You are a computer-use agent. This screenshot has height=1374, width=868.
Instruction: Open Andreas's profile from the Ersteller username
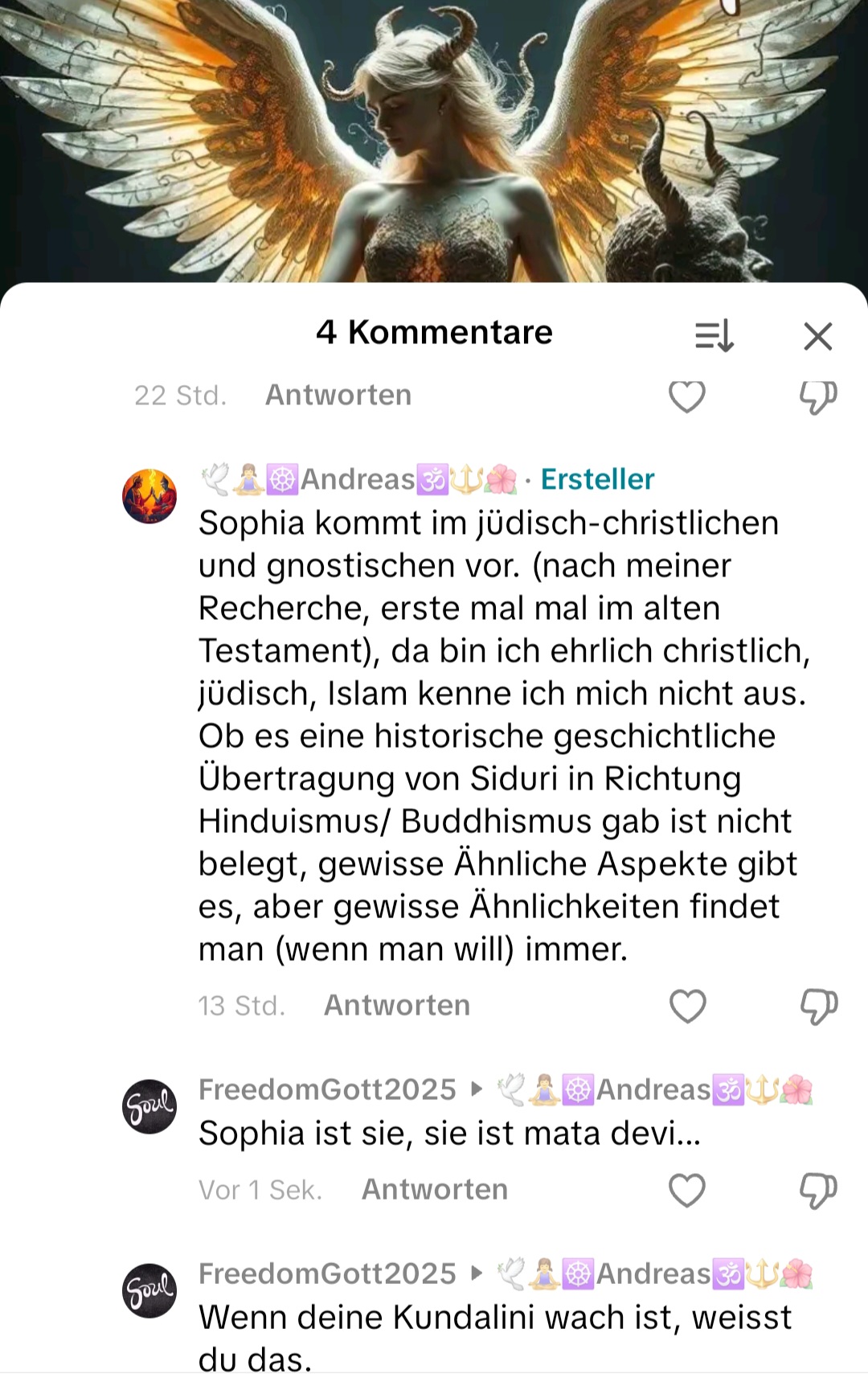(358, 479)
